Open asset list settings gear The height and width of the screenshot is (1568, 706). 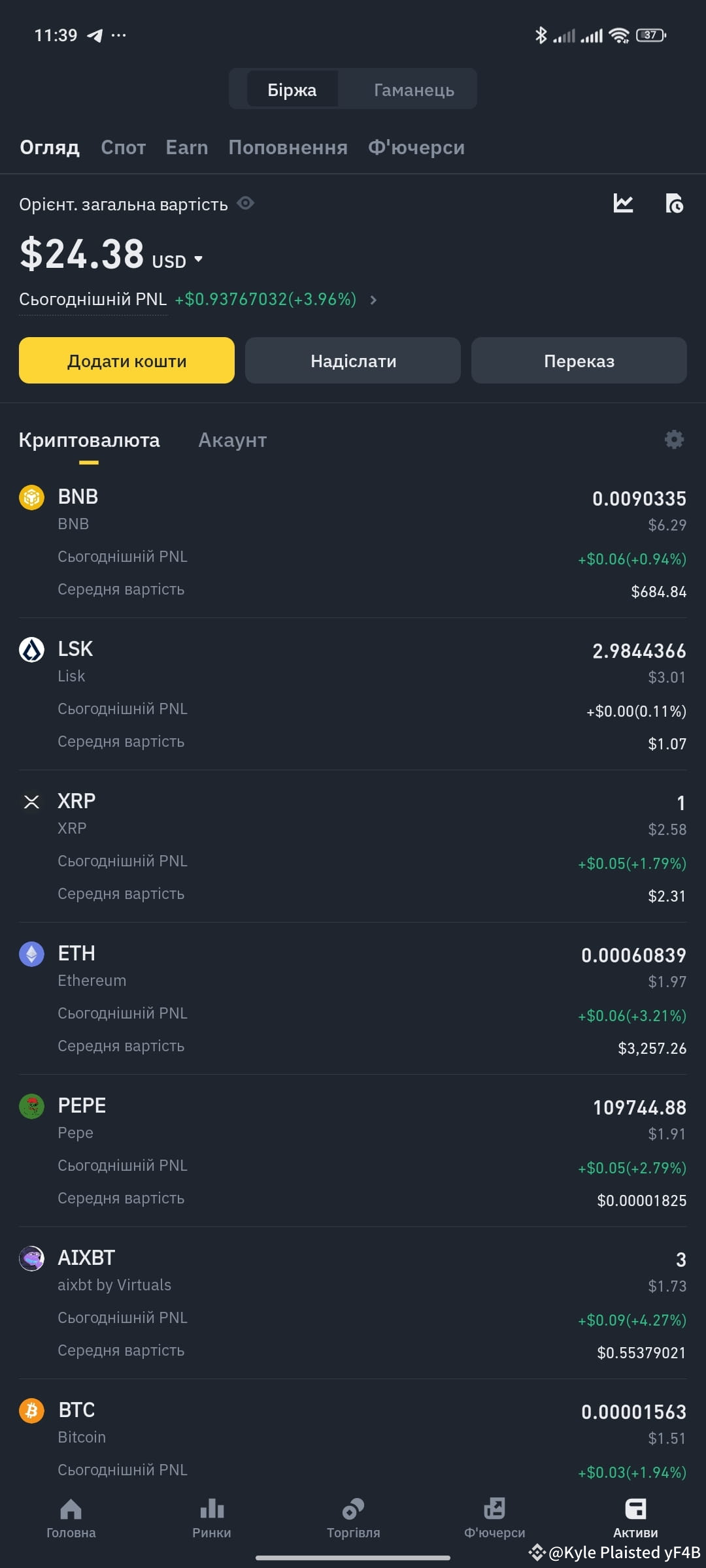point(674,440)
